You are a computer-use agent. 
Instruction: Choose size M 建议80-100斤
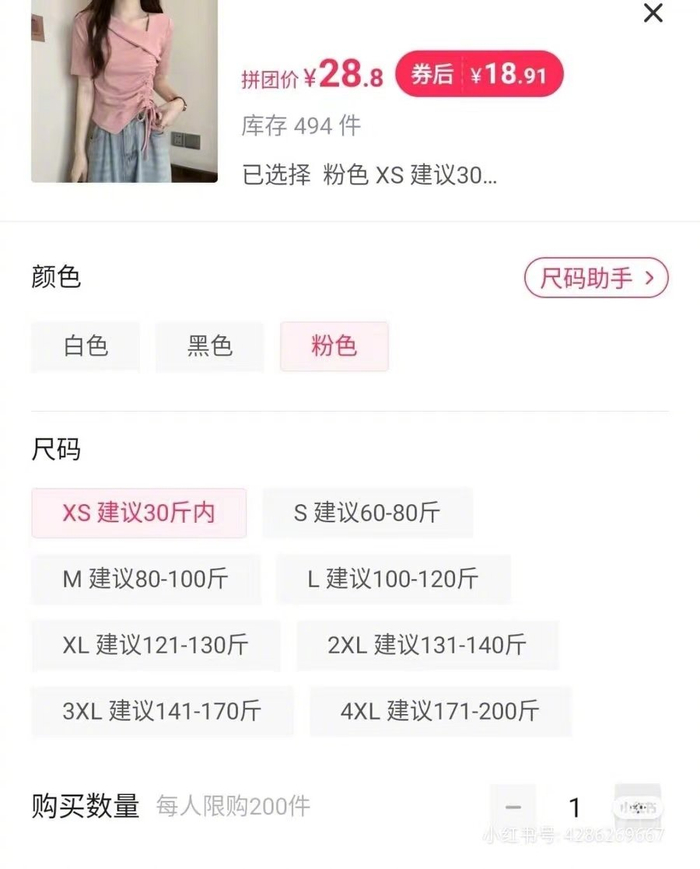146,579
